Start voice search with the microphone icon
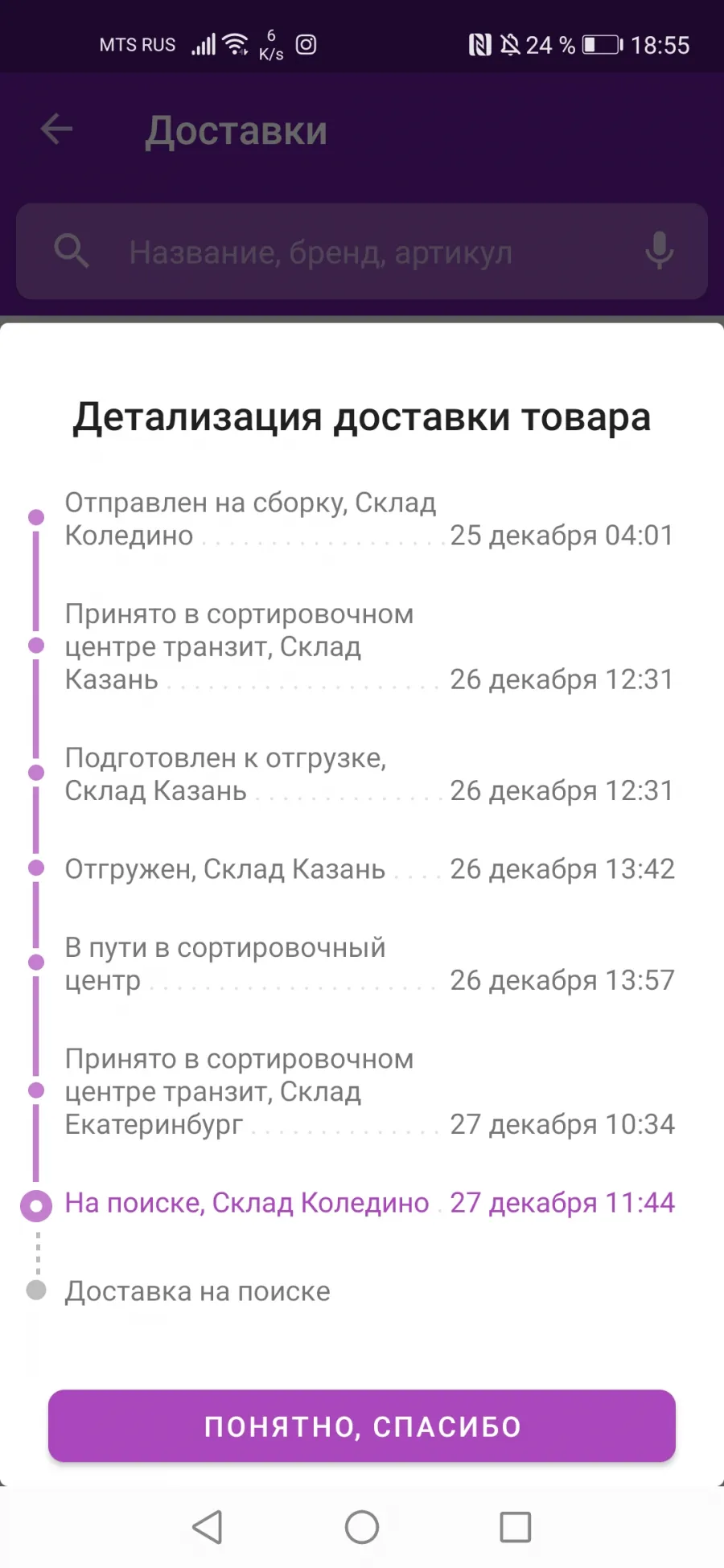This screenshot has height=1568, width=724. pos(660,251)
